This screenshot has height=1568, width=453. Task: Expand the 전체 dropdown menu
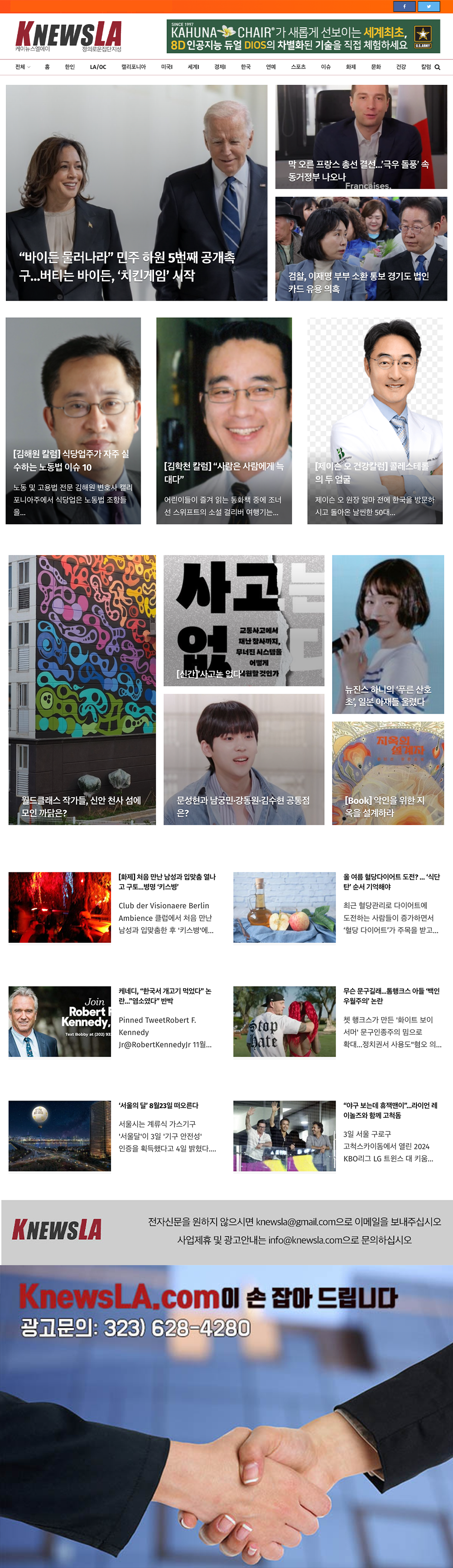click(23, 67)
